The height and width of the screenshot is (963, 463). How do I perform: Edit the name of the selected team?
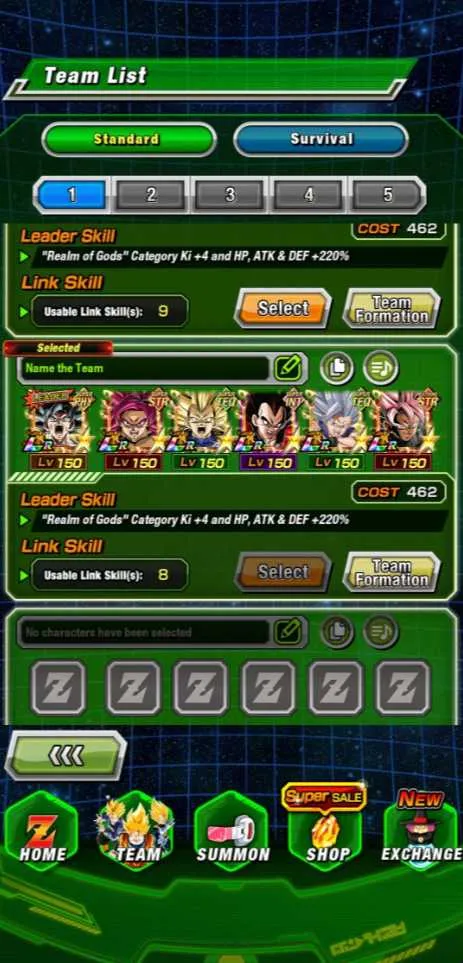(x=287, y=368)
